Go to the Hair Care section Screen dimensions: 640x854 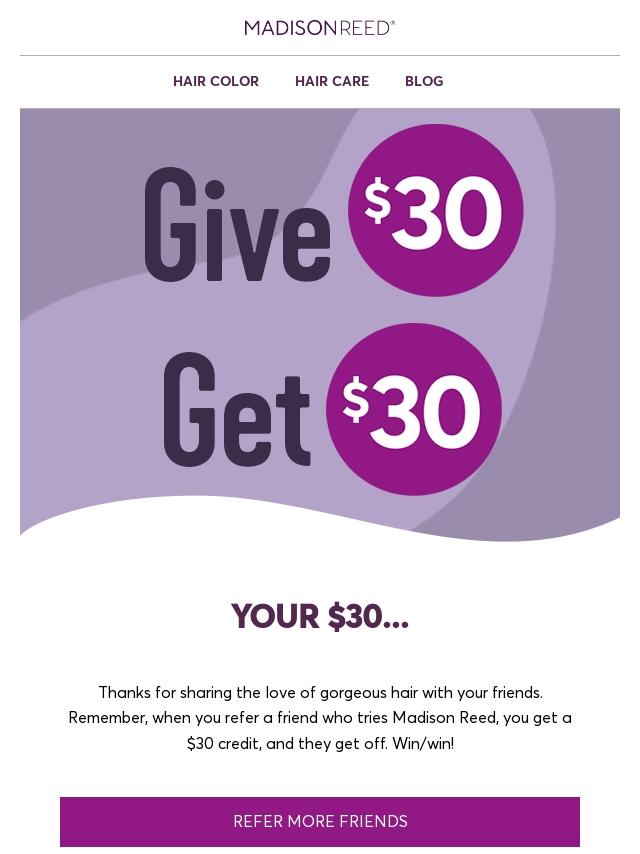(x=332, y=82)
